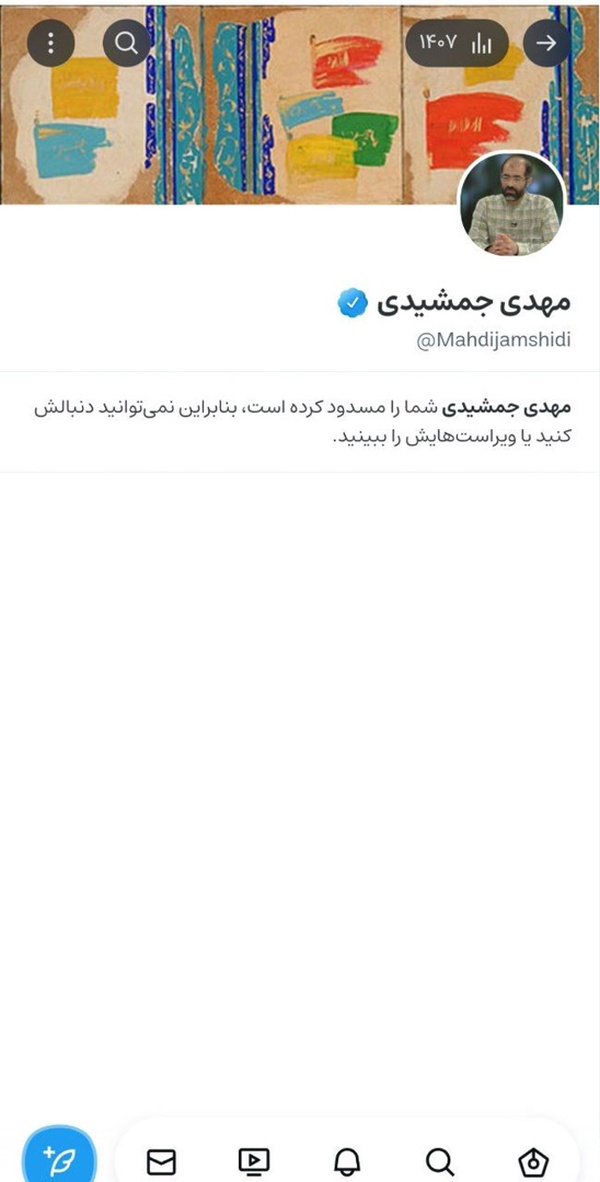Open the ۱۴۰۷ statistics chip
This screenshot has width=600, height=1182.
[x=457, y=43]
